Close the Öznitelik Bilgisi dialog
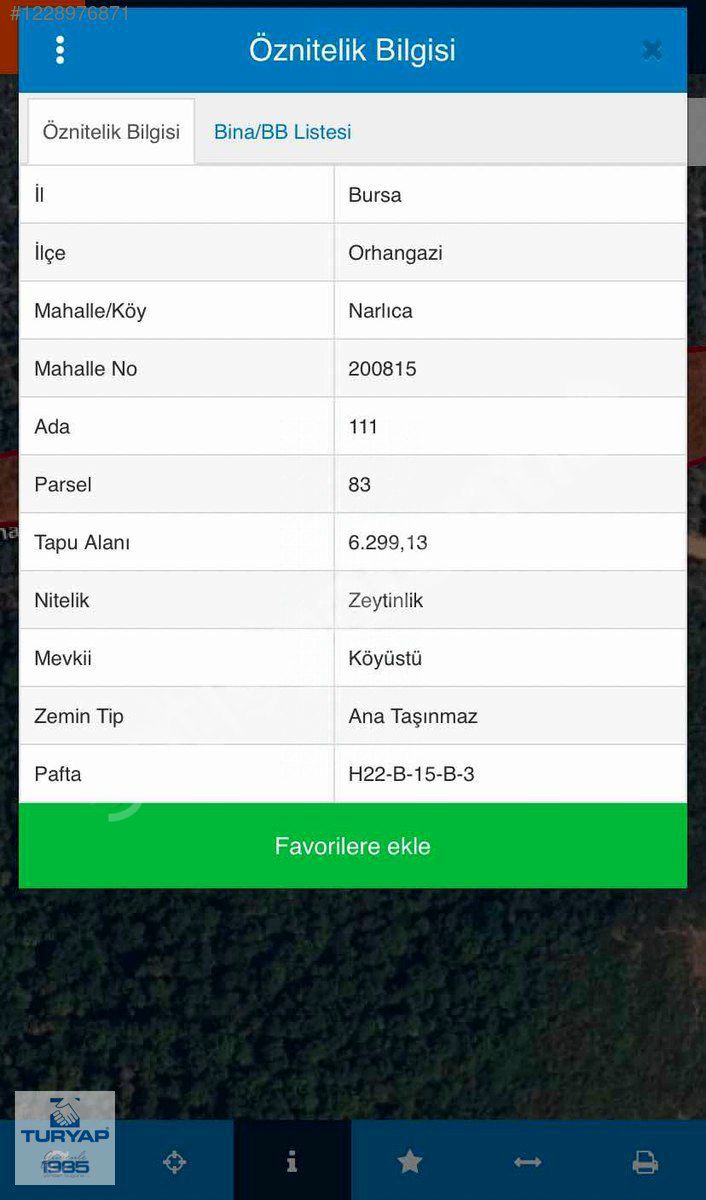706x1200 pixels. (x=652, y=50)
